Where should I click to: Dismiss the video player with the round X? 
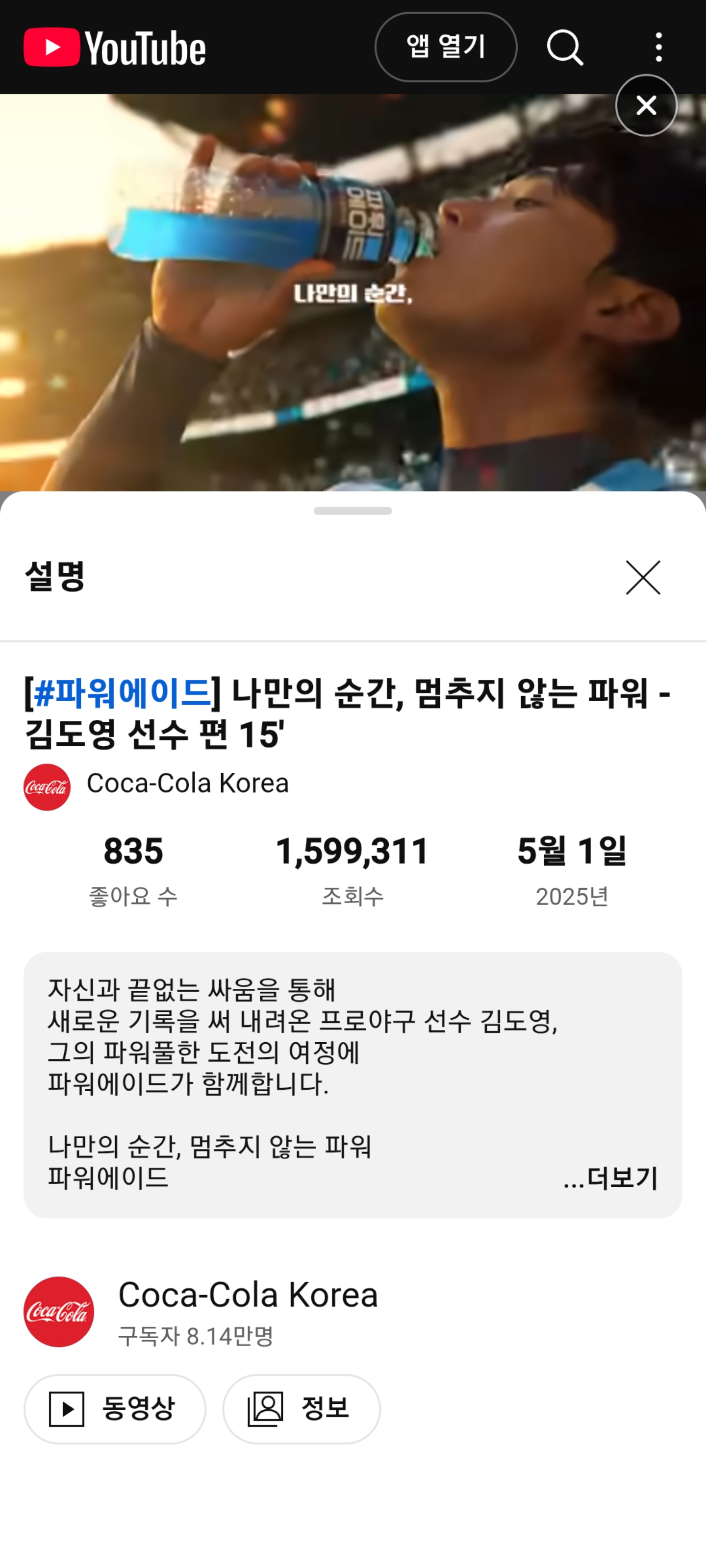tap(646, 105)
